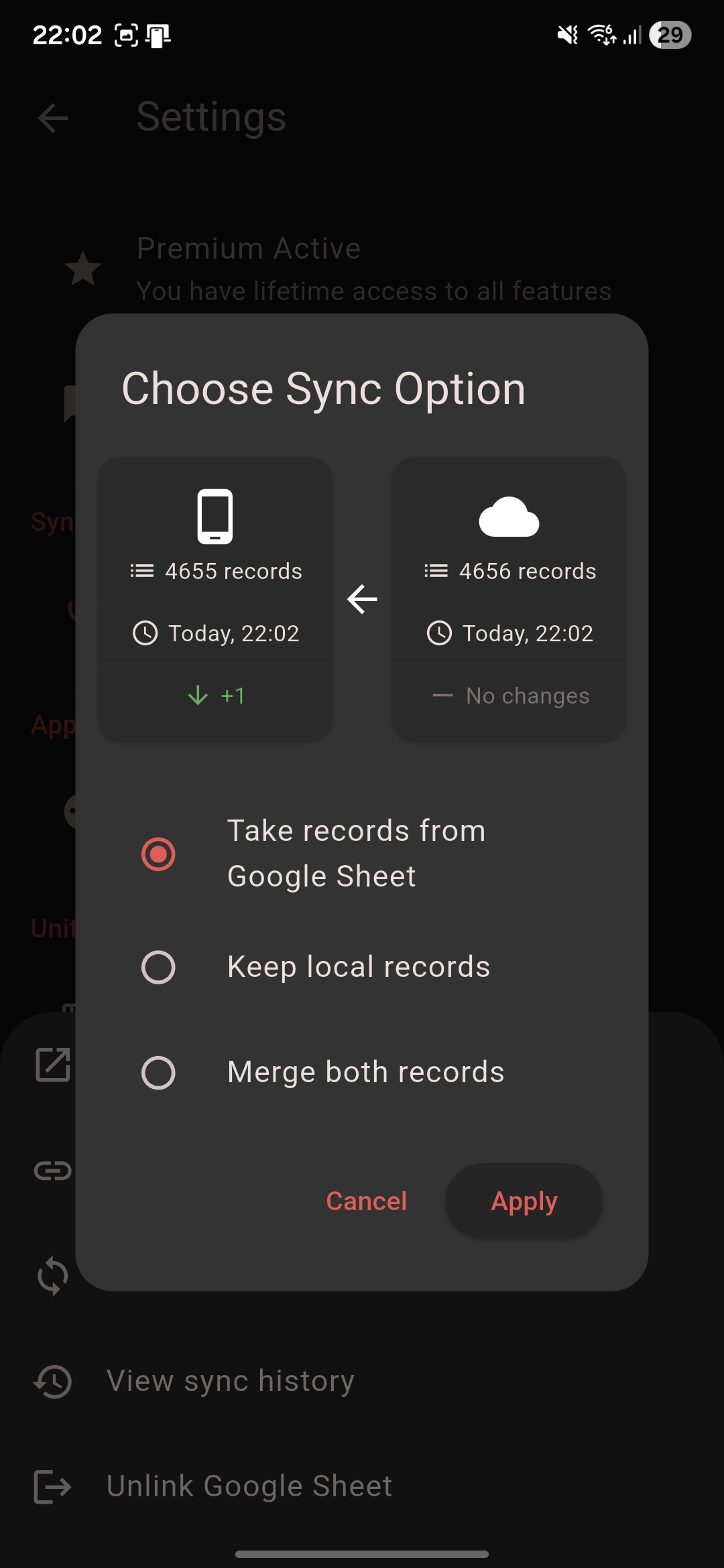Click the refresh sync icon on the left edge
This screenshot has width=724, height=1568.
point(54,1275)
